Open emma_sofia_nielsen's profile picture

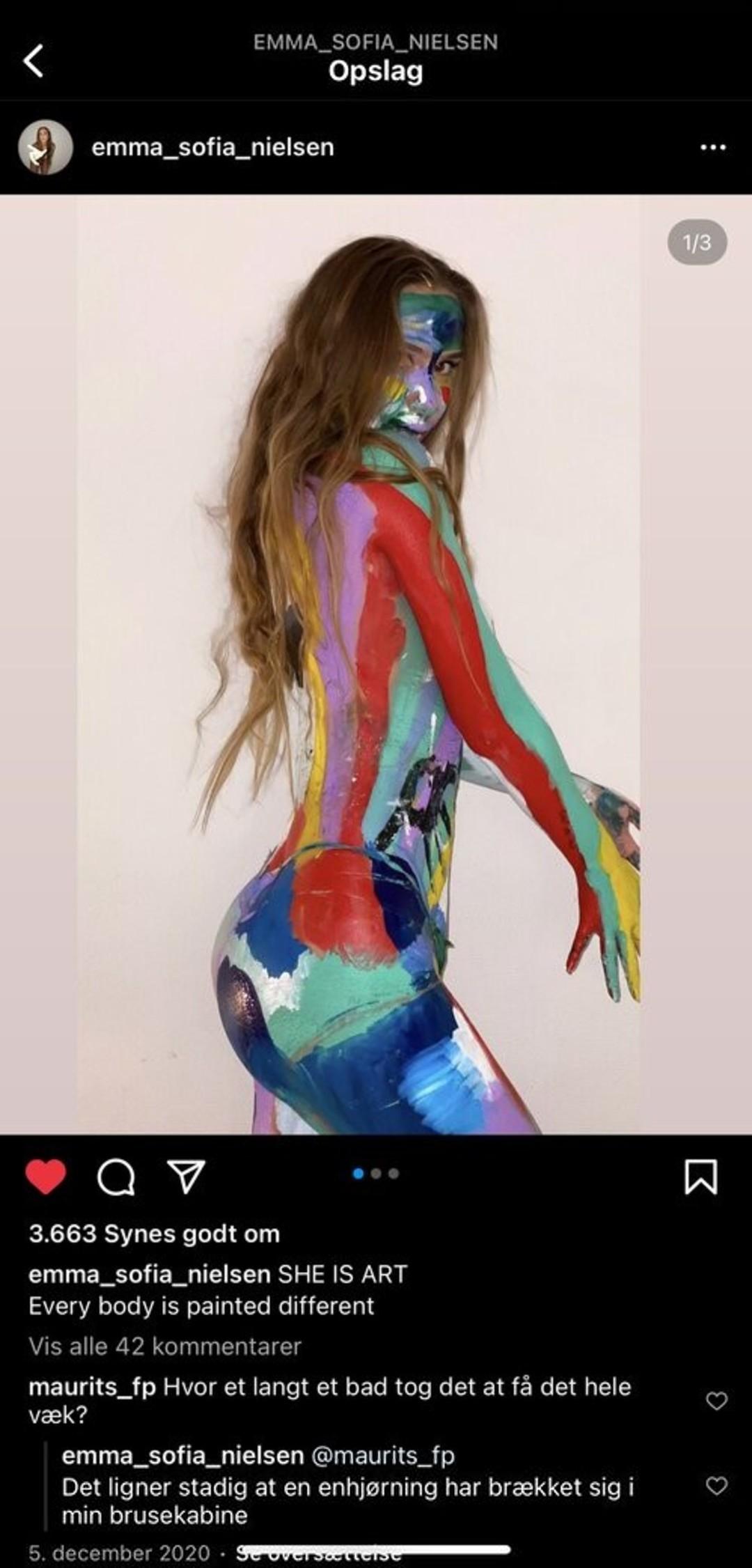coord(45,147)
